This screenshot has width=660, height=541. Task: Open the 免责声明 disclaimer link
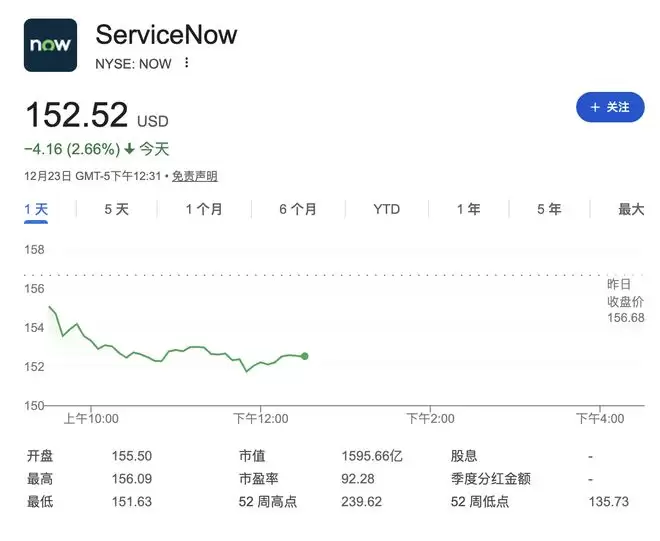pos(194,176)
